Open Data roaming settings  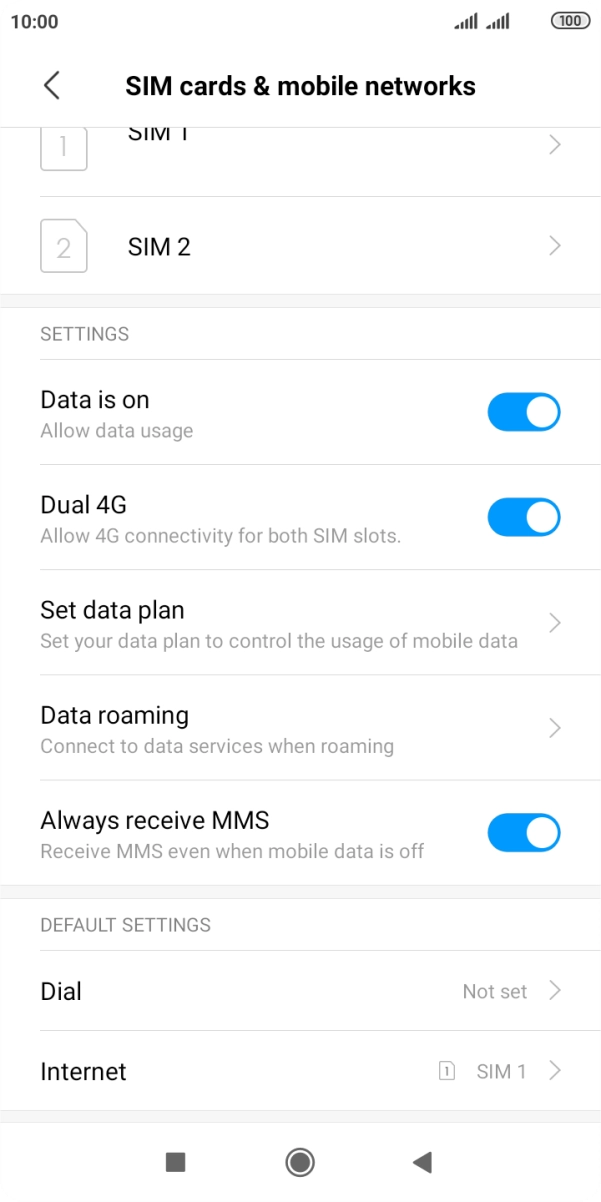coord(300,728)
